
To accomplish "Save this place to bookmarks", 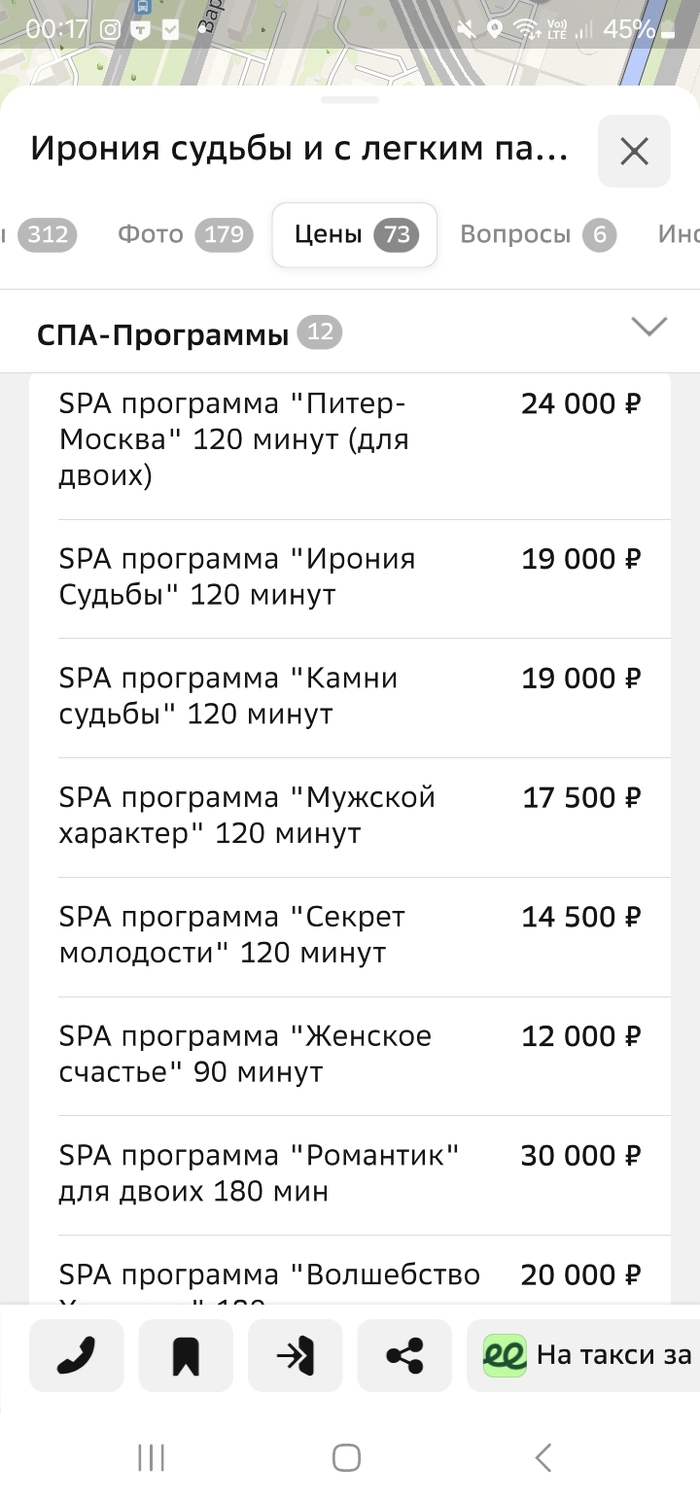I will click(x=186, y=1355).
